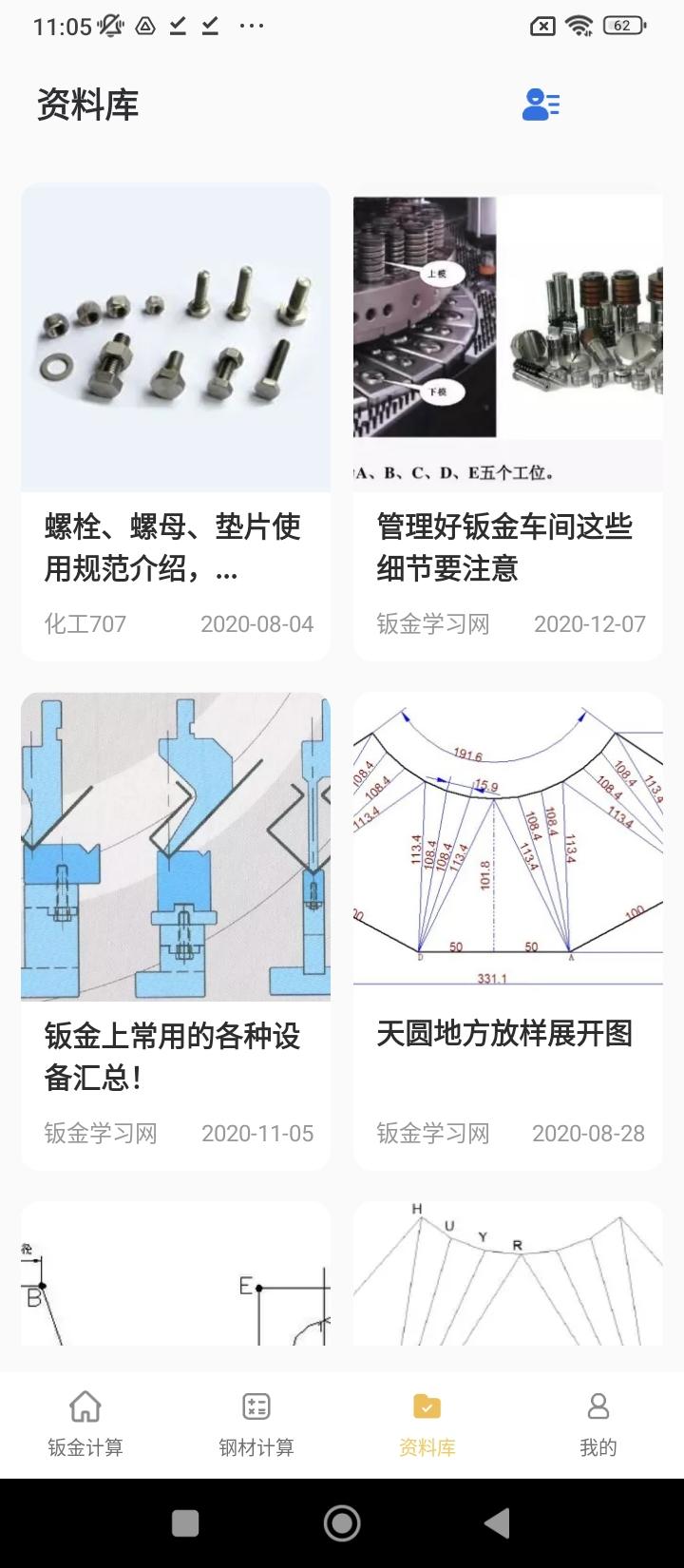Tap the muted alarm icon in status bar
Screen dimensions: 684x1568
click(110, 26)
